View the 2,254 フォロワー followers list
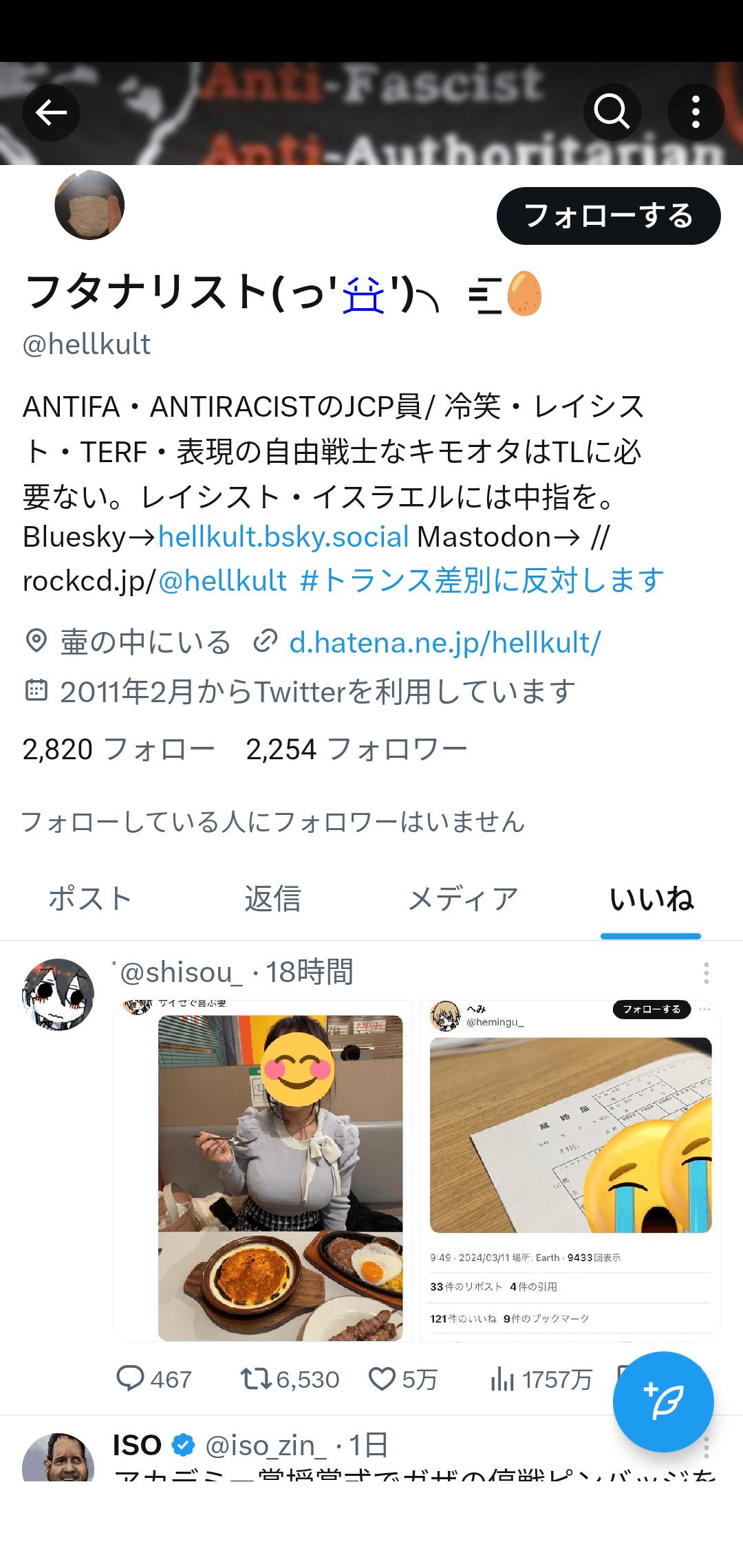 (x=356, y=749)
